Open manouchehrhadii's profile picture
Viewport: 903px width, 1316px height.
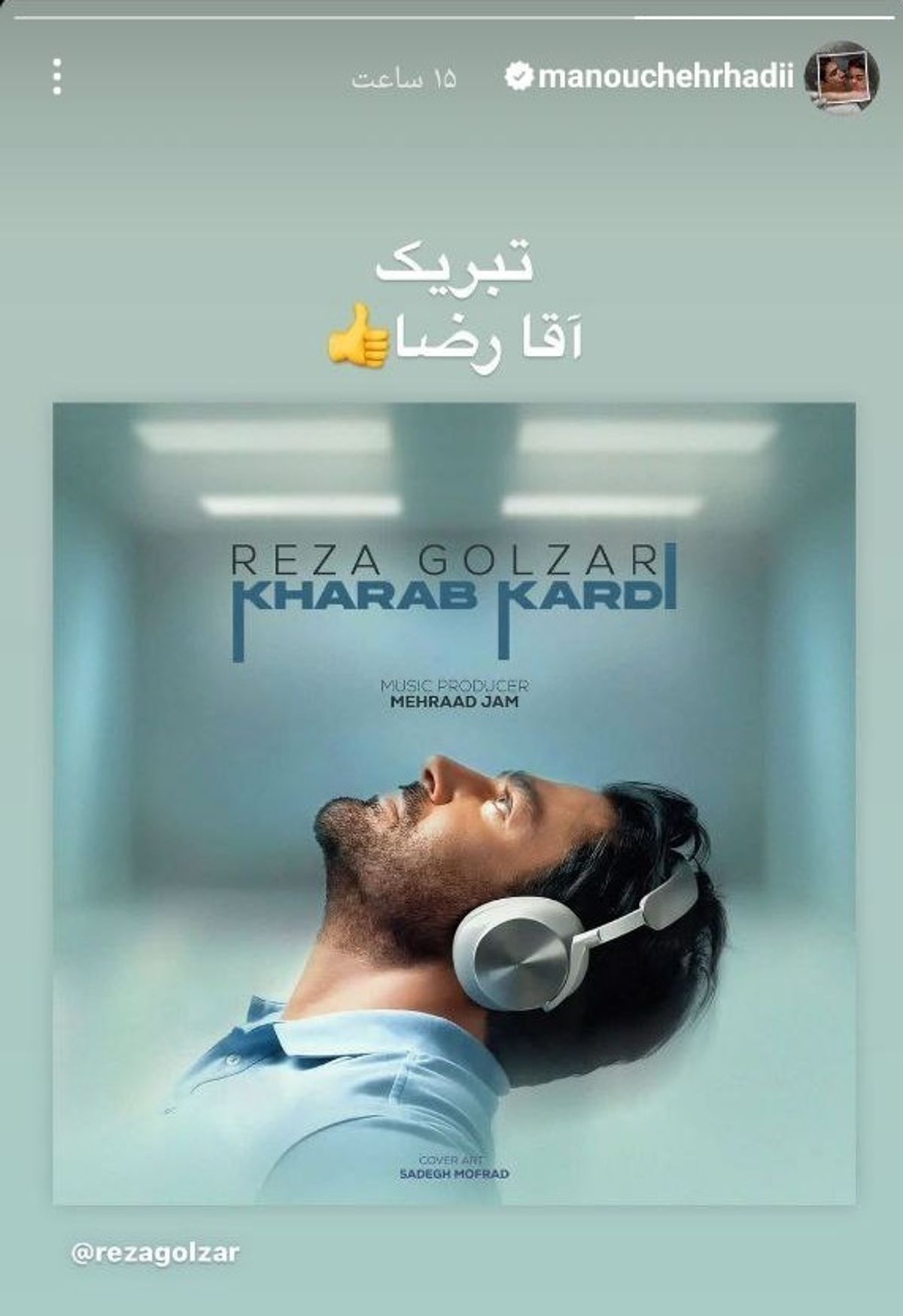[x=841, y=78]
